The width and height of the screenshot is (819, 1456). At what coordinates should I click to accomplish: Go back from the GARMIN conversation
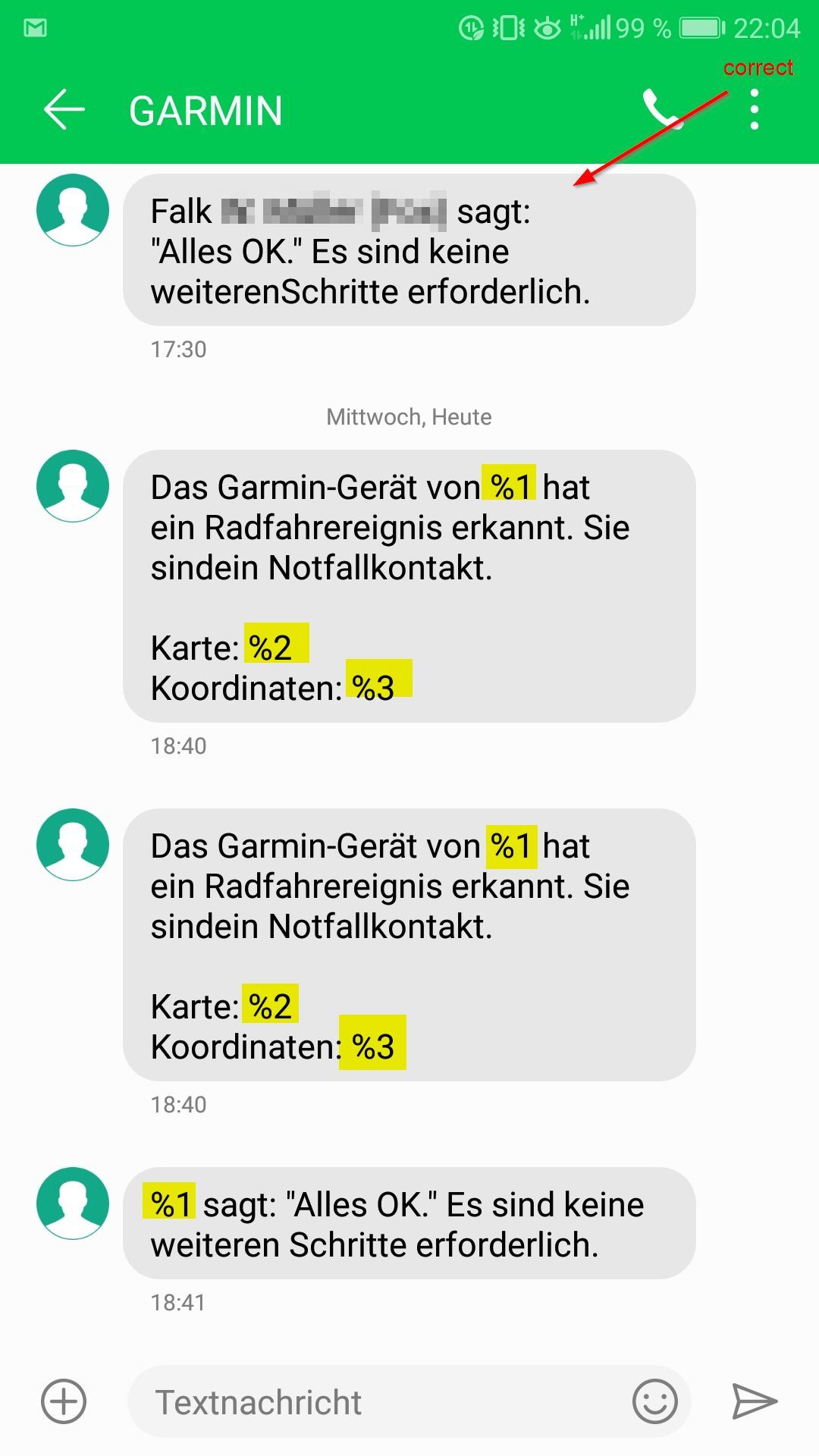coord(64,111)
